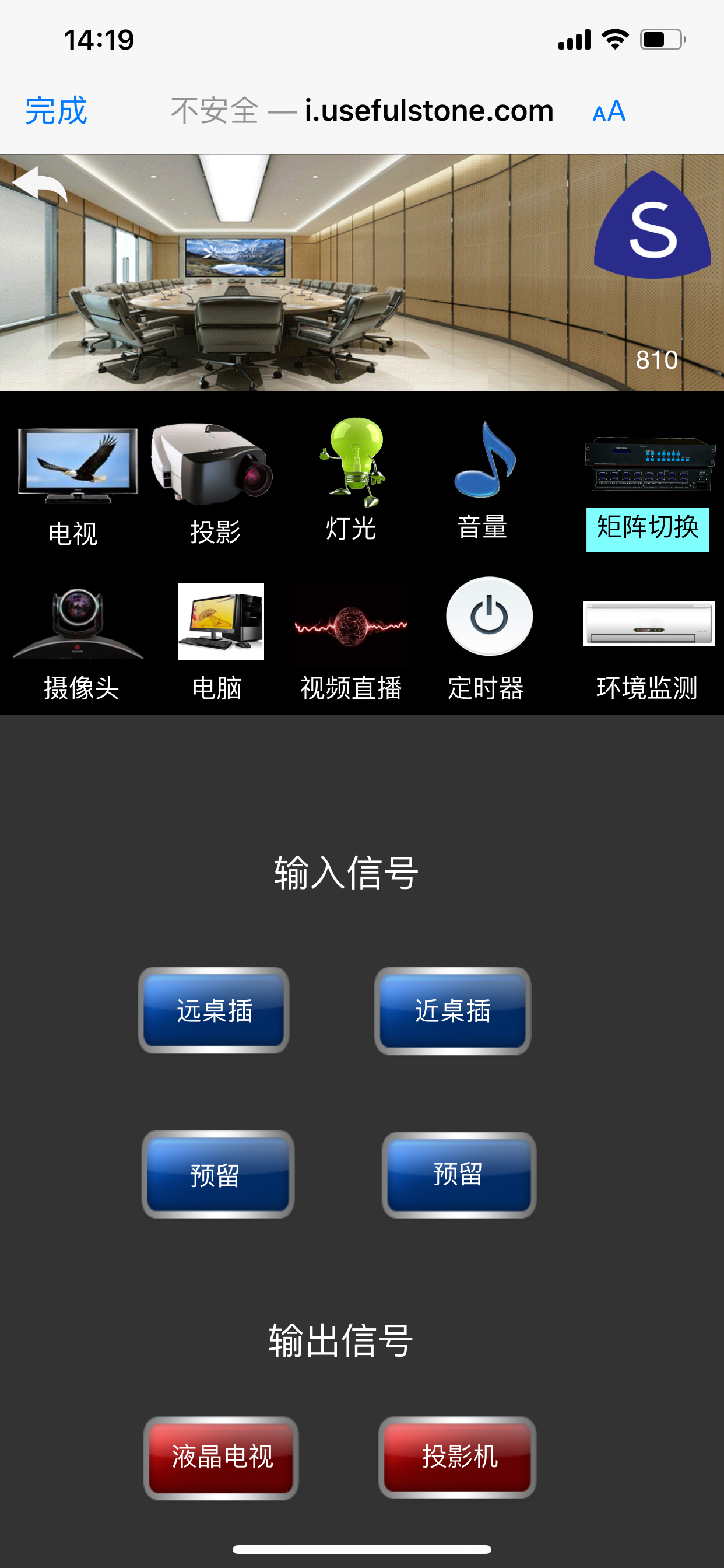Screen dimensions: 724x1568
Task: Open the AA text size menu
Action: pos(609,111)
